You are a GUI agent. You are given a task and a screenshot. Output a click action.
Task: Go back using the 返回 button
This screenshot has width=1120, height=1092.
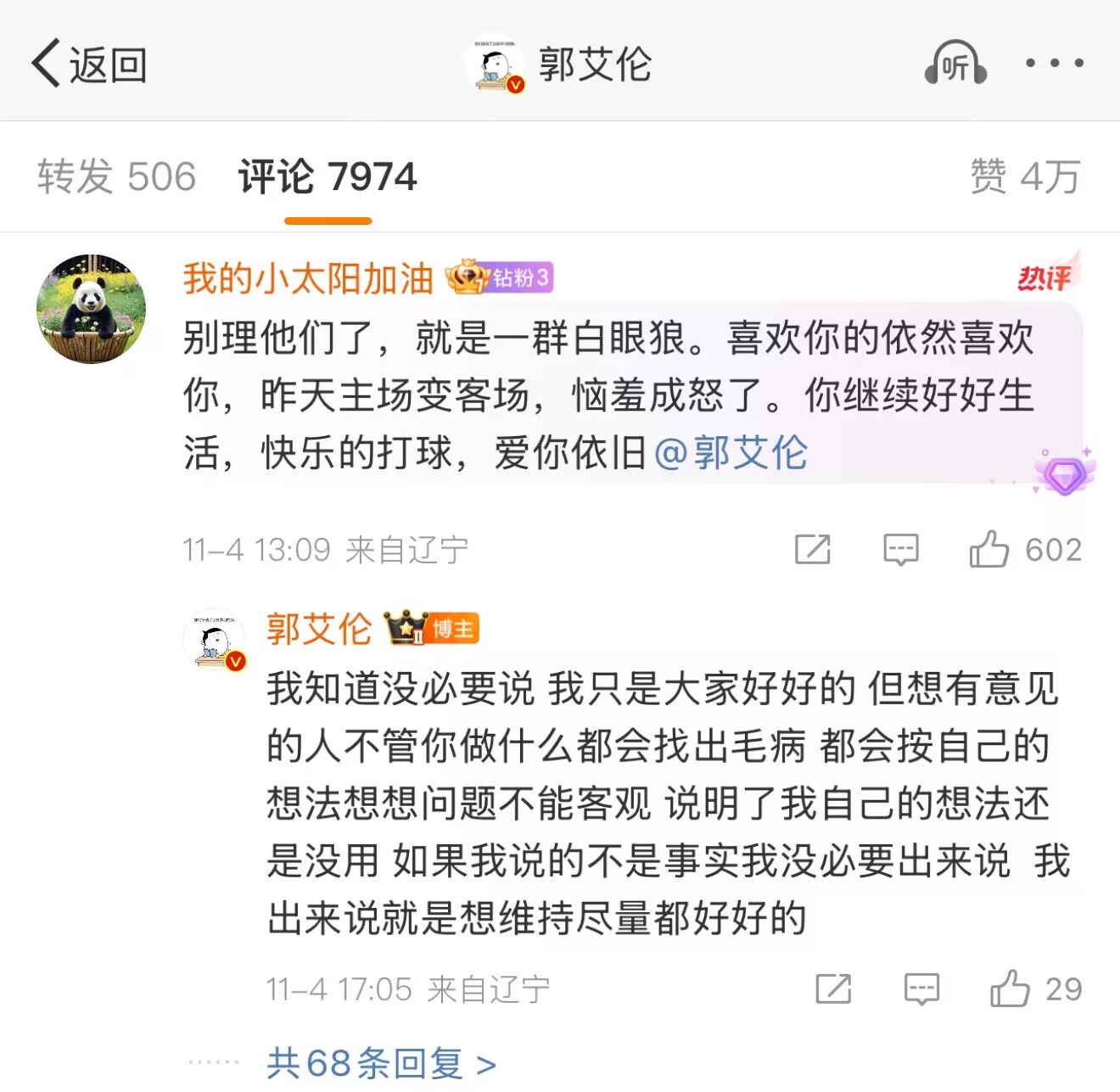90,64
